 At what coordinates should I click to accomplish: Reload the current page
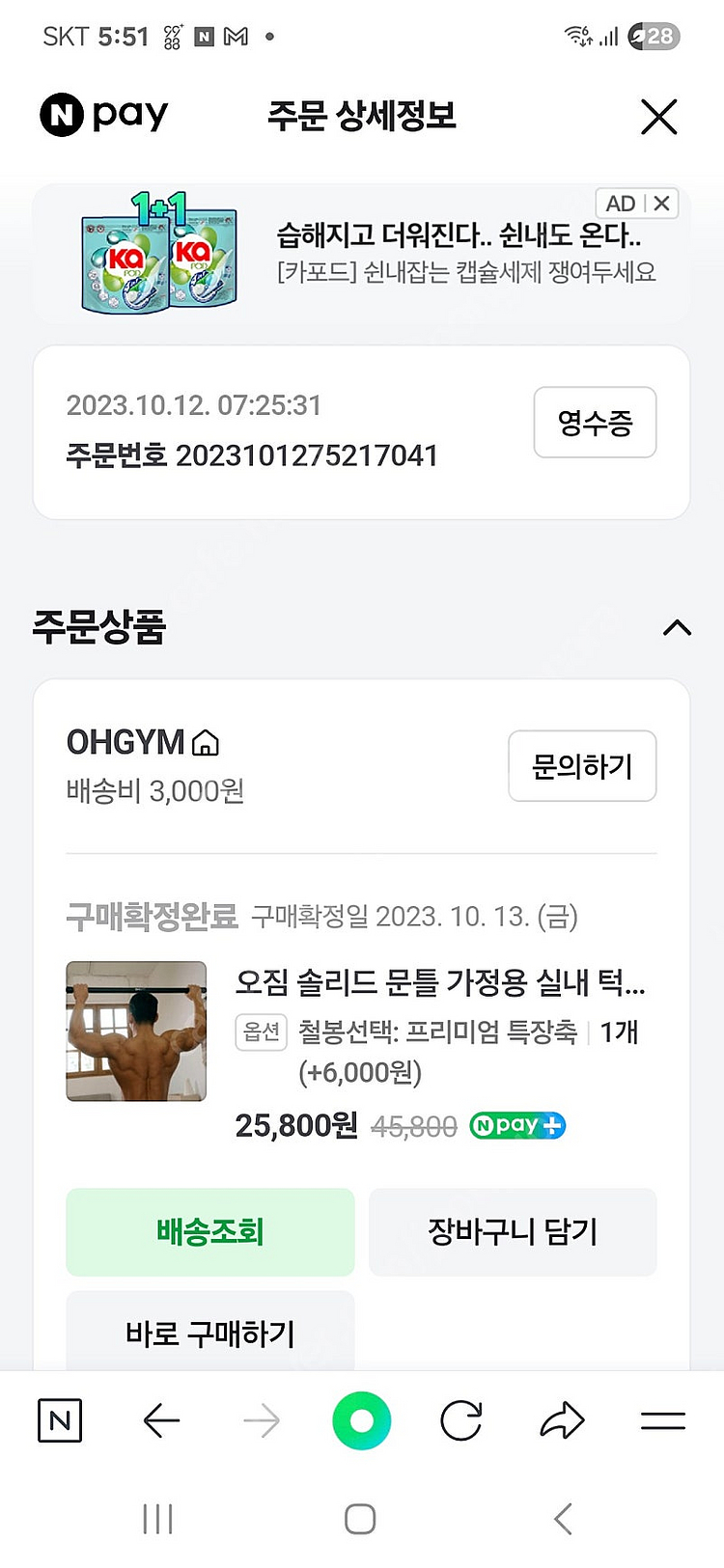(x=461, y=1420)
